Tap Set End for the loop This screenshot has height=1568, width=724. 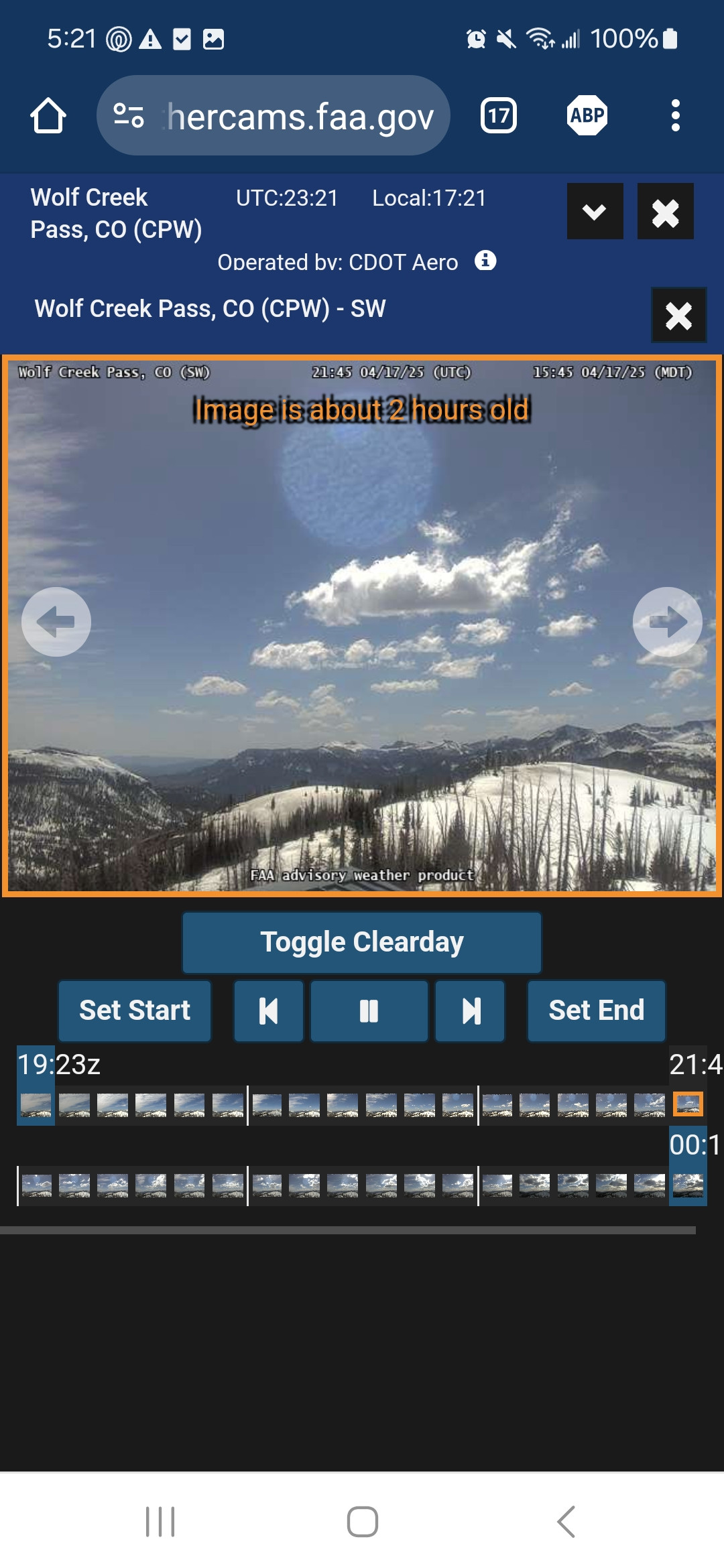[x=596, y=1010]
